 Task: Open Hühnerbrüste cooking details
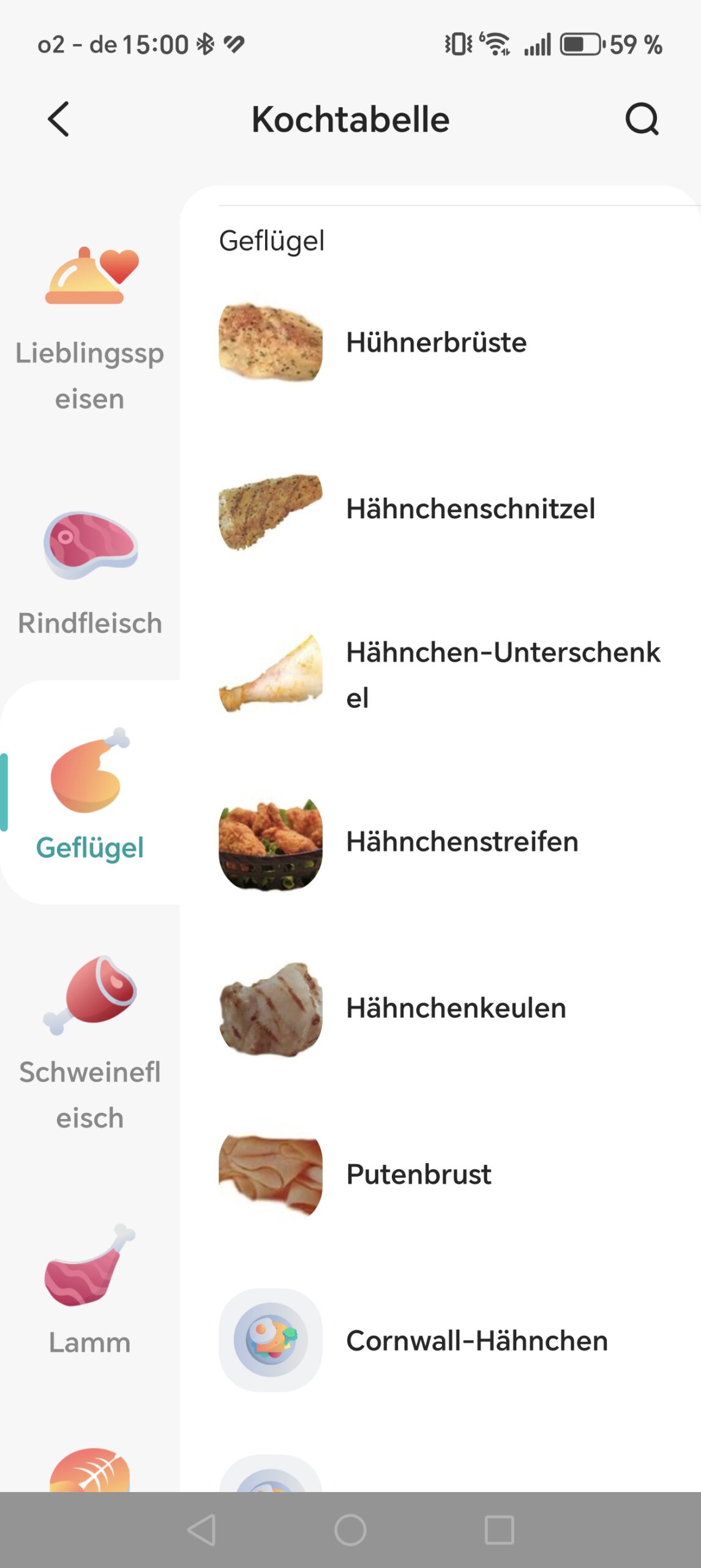[x=436, y=342]
